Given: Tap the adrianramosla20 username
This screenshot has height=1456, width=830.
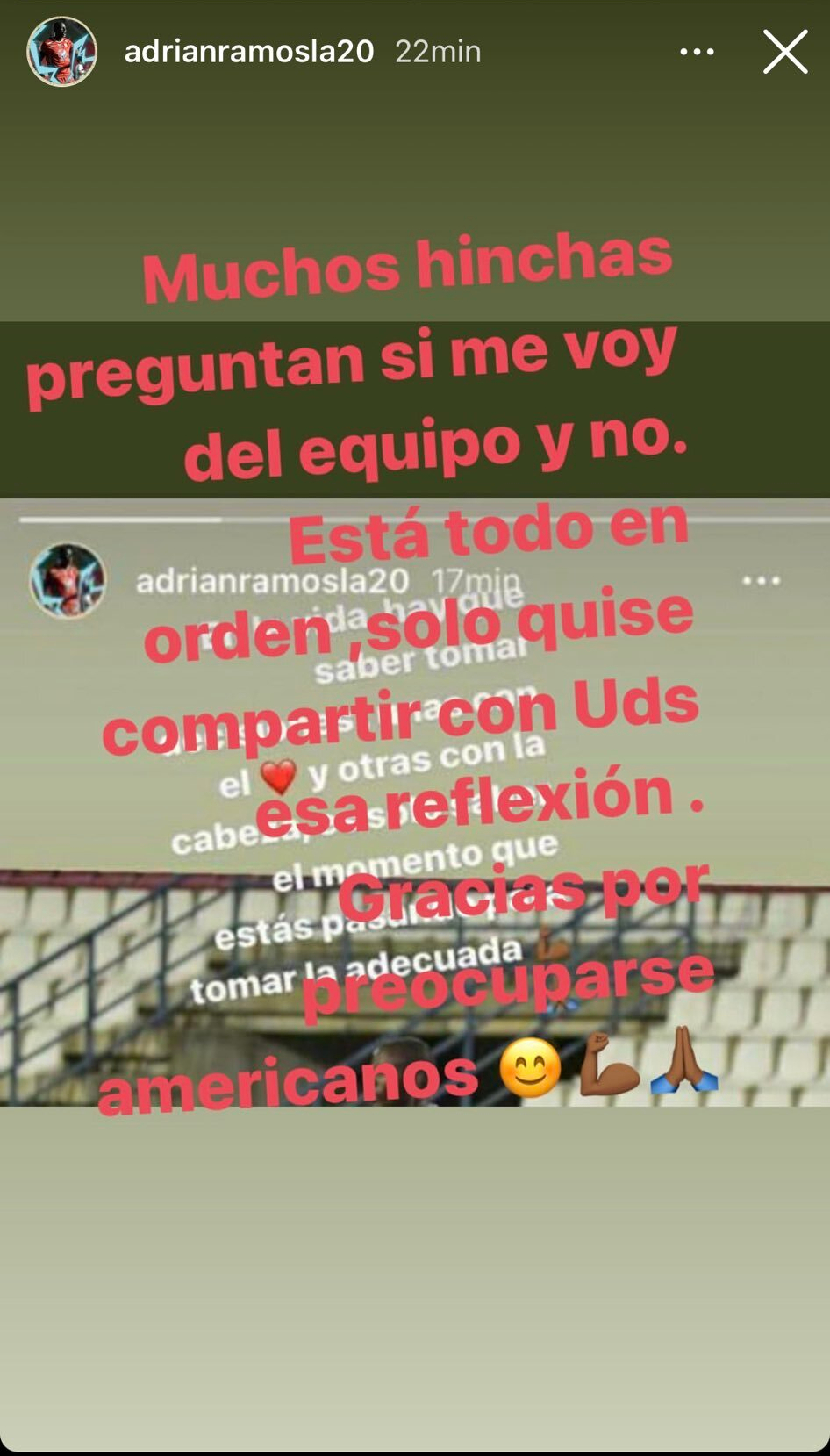Looking at the screenshot, I should [249, 52].
